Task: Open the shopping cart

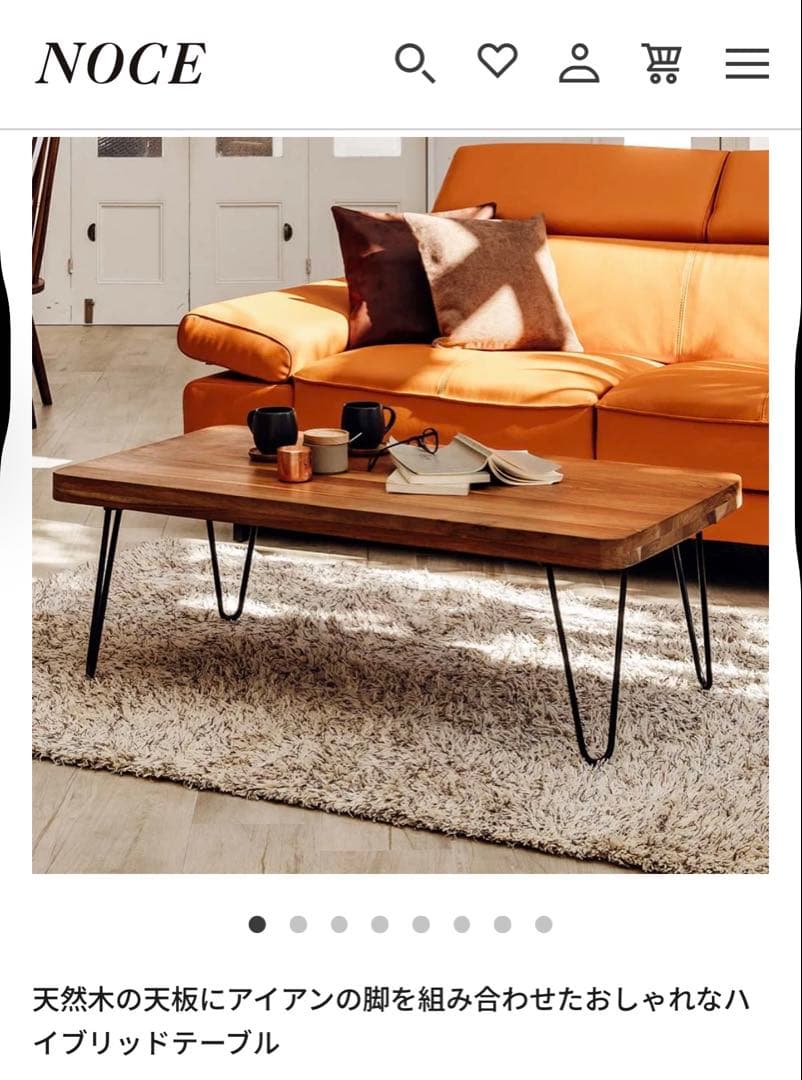Action: pos(661,64)
